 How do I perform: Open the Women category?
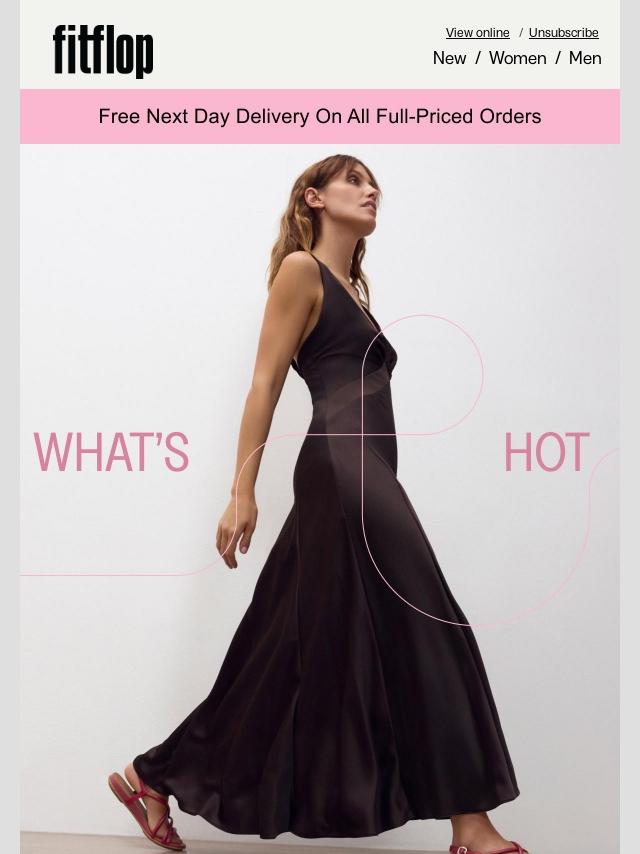(x=517, y=58)
